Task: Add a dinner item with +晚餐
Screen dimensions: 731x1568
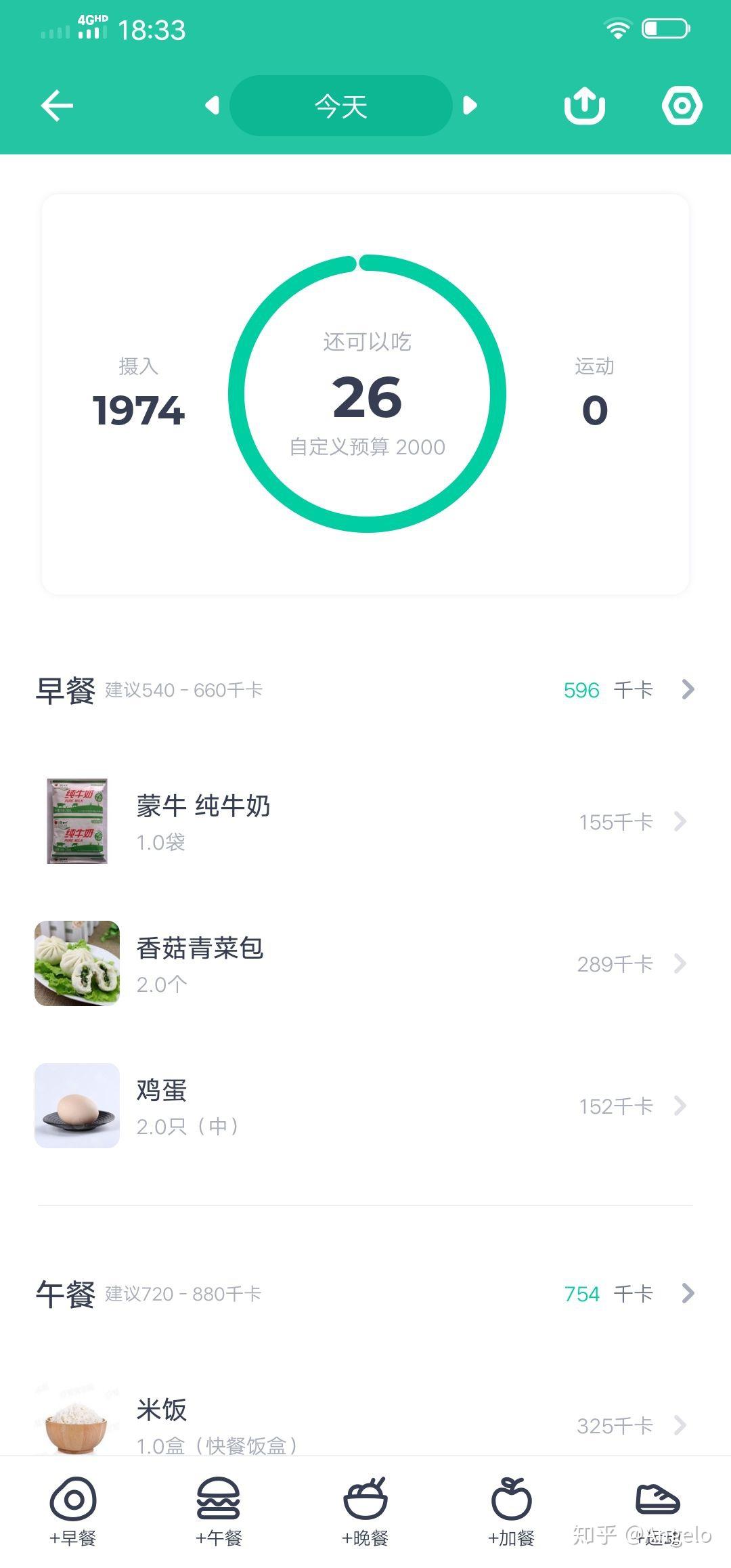Action: tap(365, 1511)
